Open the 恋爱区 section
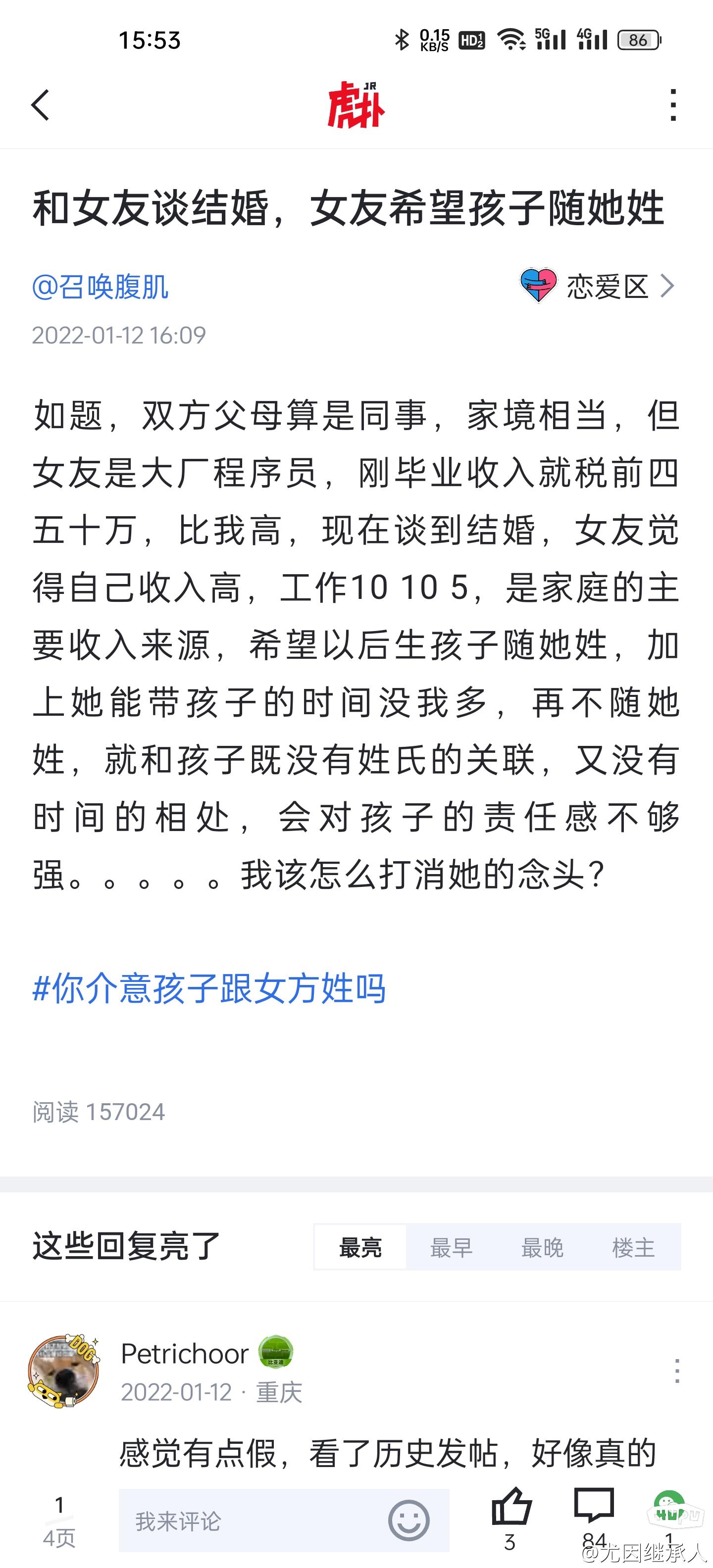Screen dimensions: 713x1568 pyautogui.click(x=597, y=286)
